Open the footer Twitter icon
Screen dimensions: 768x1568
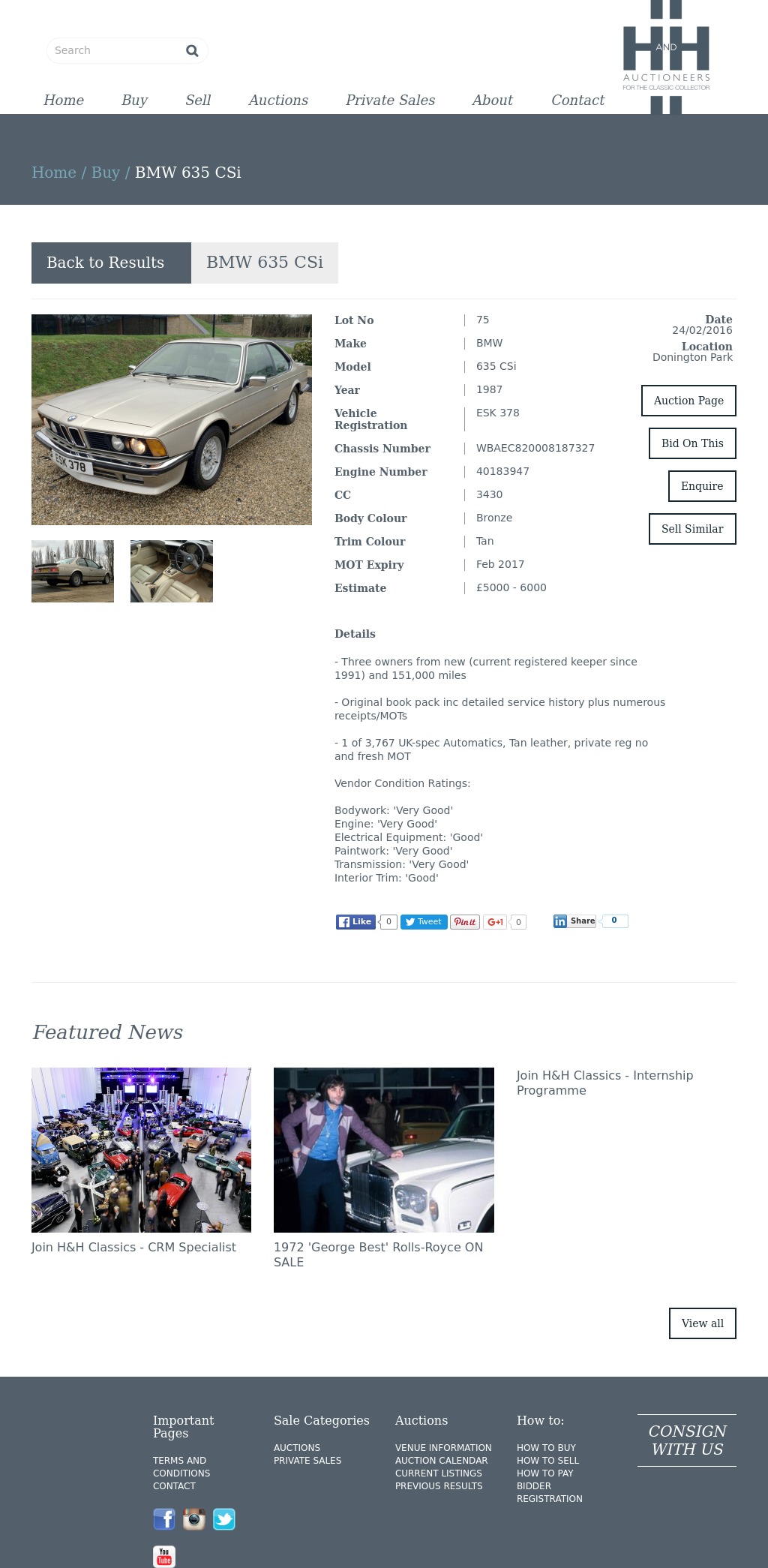224,1519
